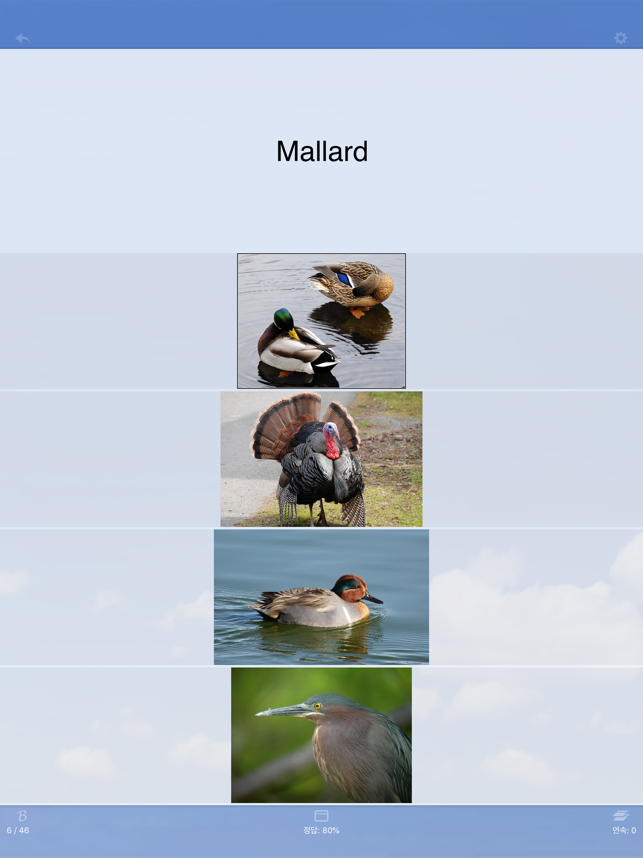Tap the flashcard icon in bottom bar
The width and height of the screenshot is (643, 858).
point(321,817)
